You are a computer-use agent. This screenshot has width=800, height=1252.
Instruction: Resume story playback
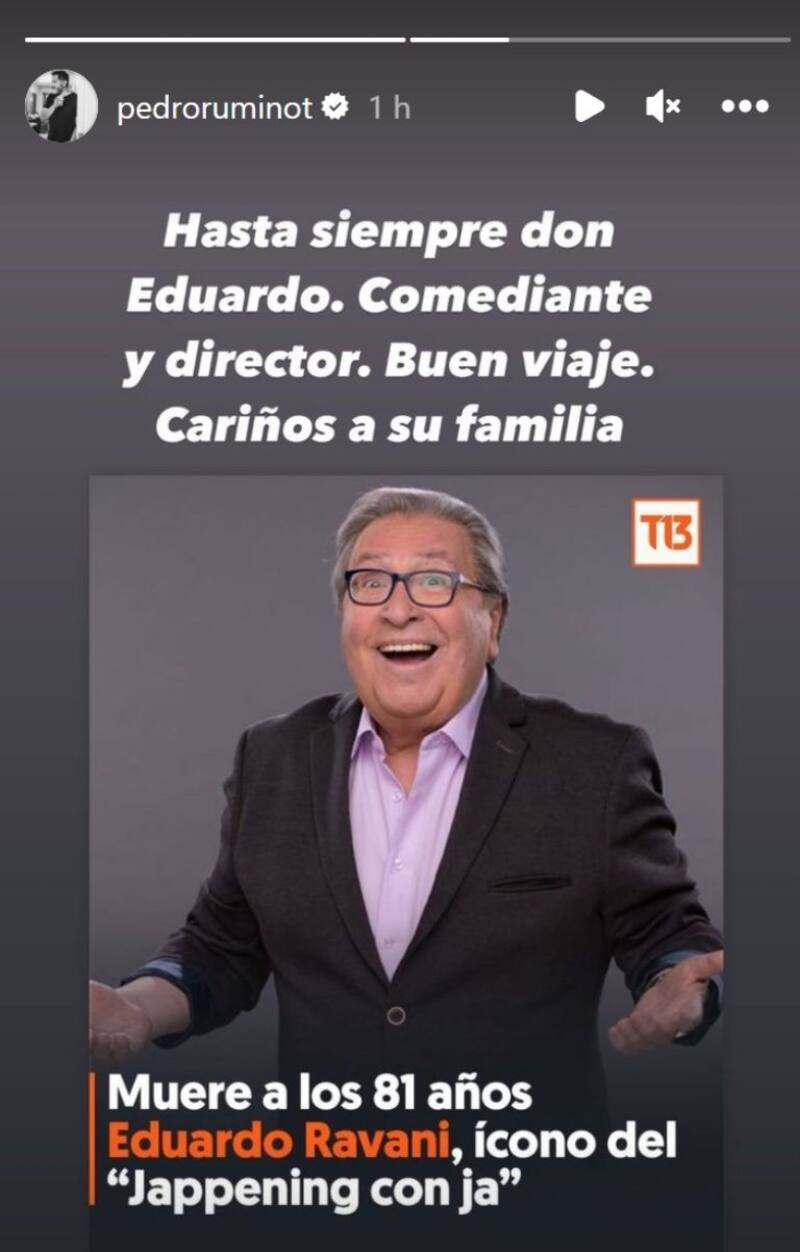tap(589, 106)
